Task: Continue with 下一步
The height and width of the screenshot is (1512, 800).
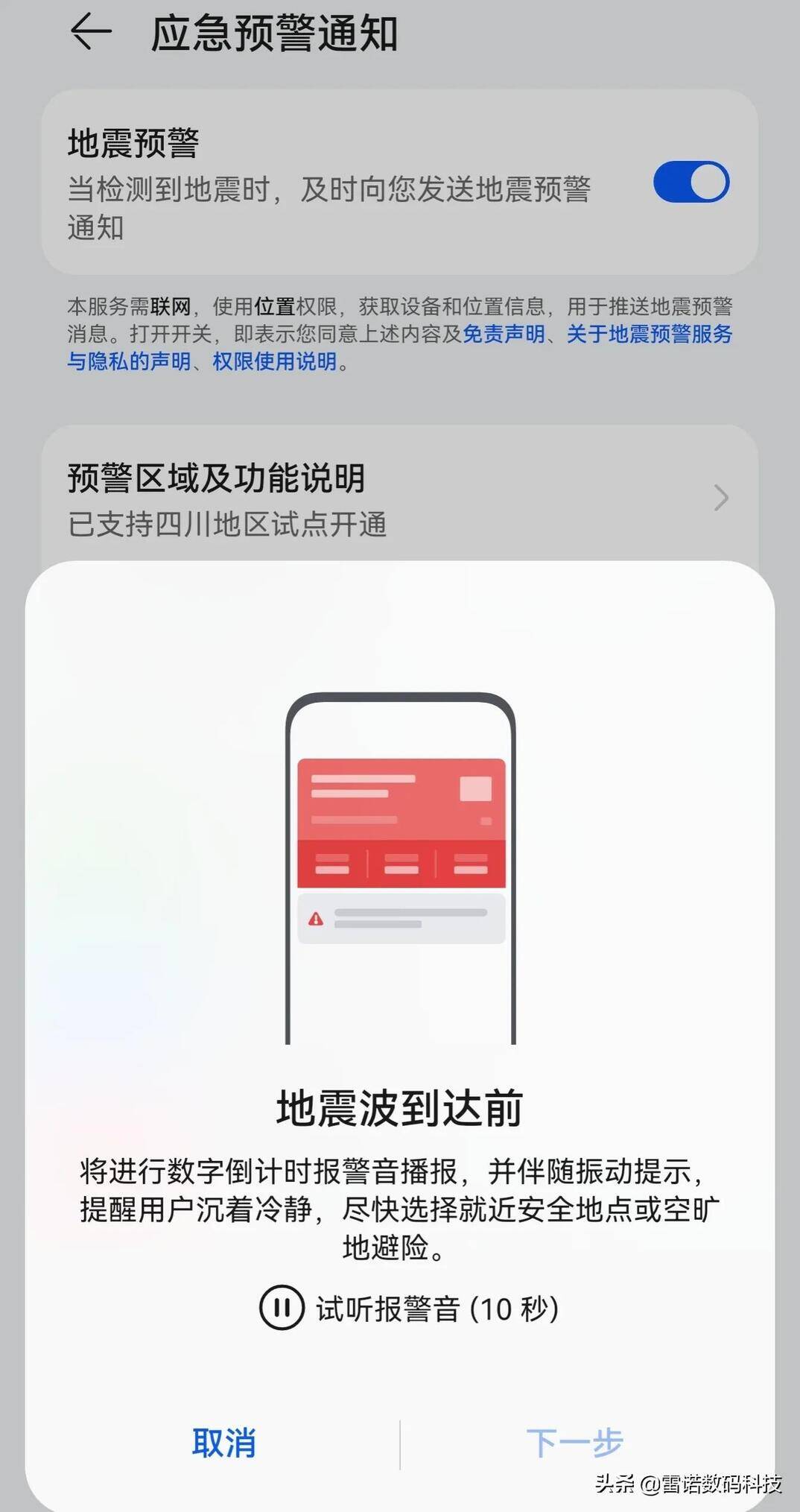Action: [x=574, y=1442]
